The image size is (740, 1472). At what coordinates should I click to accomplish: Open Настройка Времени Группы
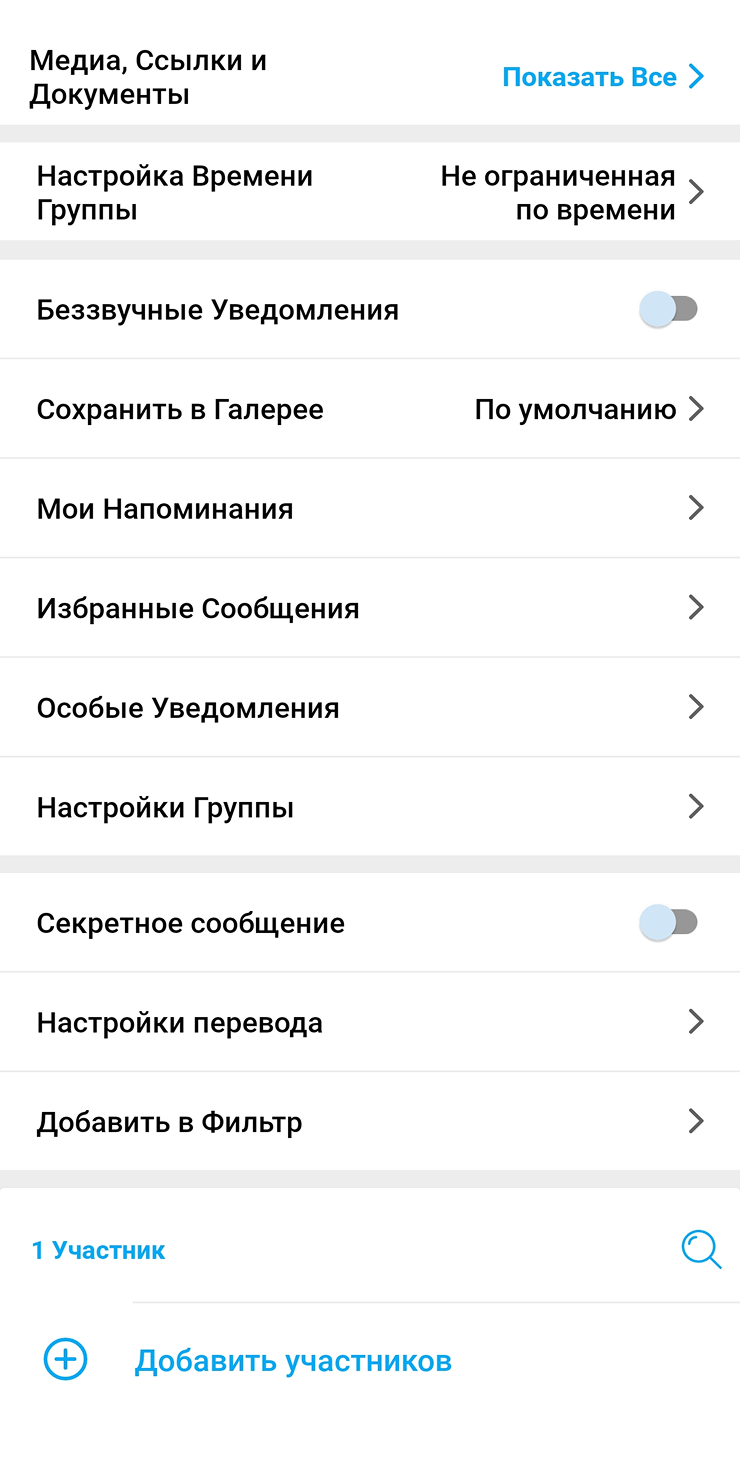(370, 193)
